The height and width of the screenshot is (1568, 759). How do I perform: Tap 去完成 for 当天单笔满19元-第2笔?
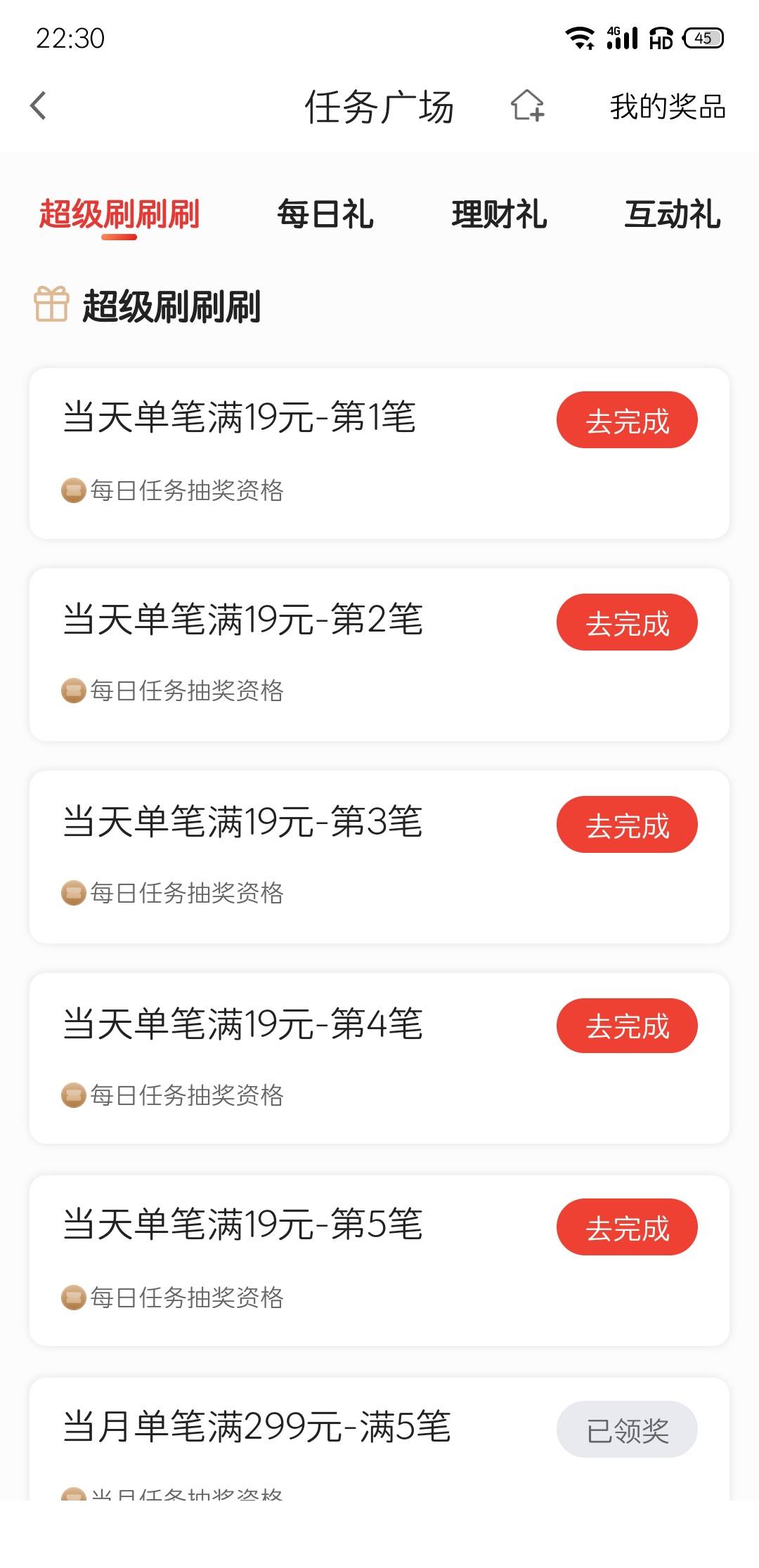[627, 622]
